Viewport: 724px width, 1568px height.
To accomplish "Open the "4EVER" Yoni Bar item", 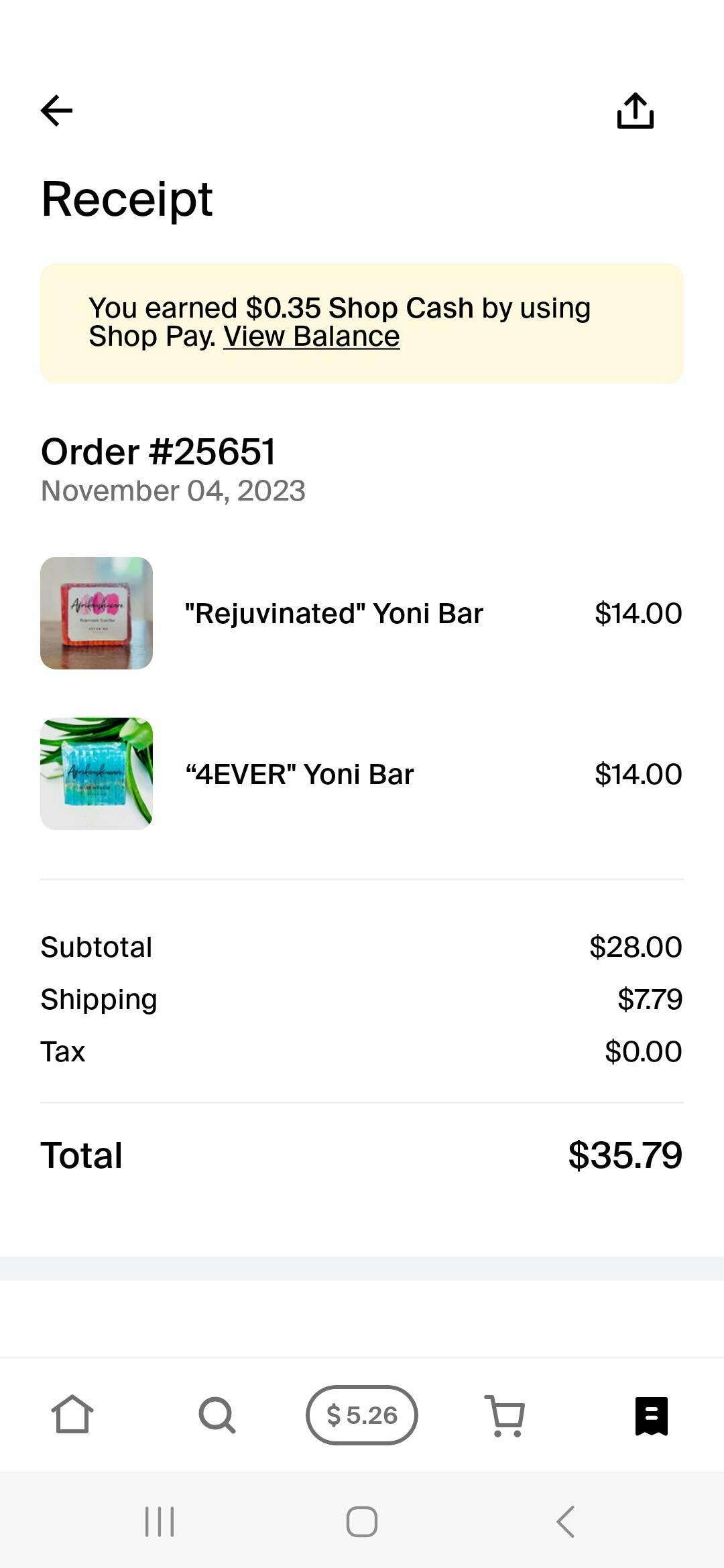I will [299, 774].
